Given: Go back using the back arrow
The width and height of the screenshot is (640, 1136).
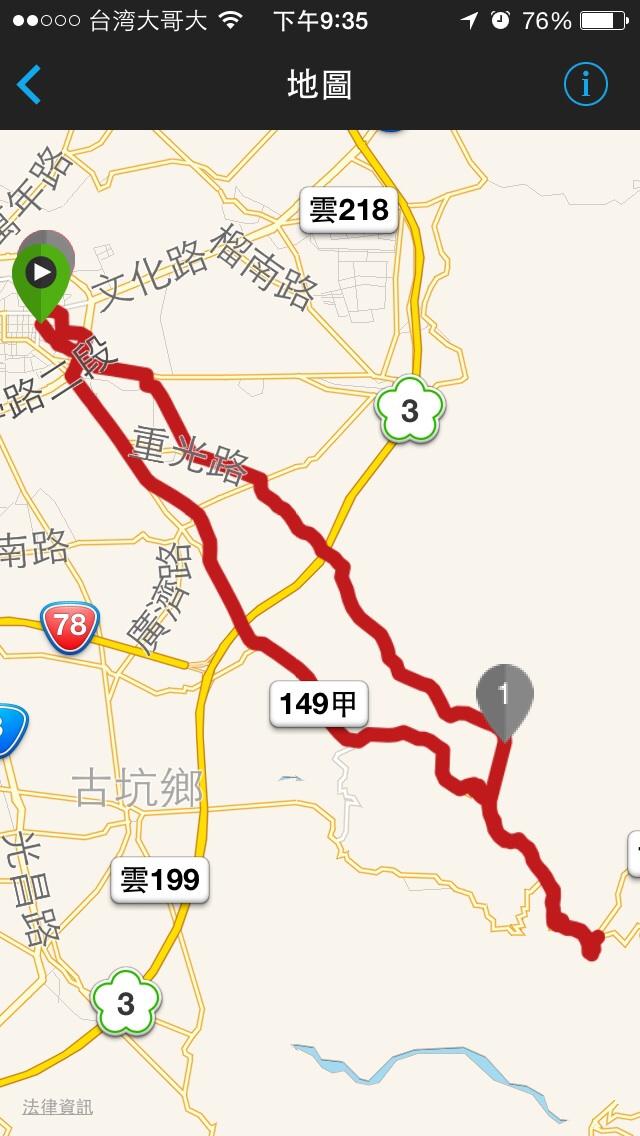Looking at the screenshot, I should [29, 85].
